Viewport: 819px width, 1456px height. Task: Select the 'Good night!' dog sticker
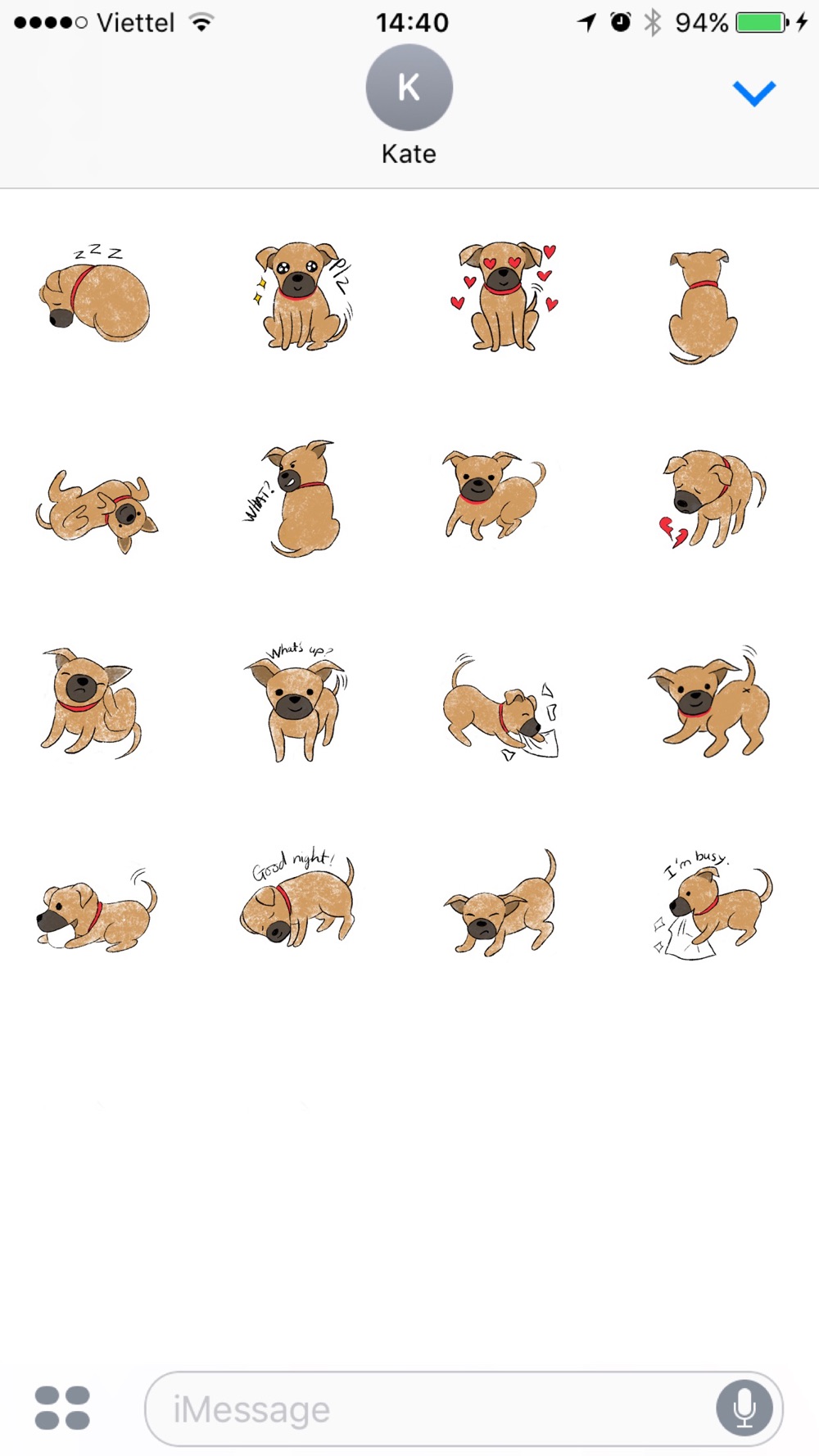coord(298,899)
